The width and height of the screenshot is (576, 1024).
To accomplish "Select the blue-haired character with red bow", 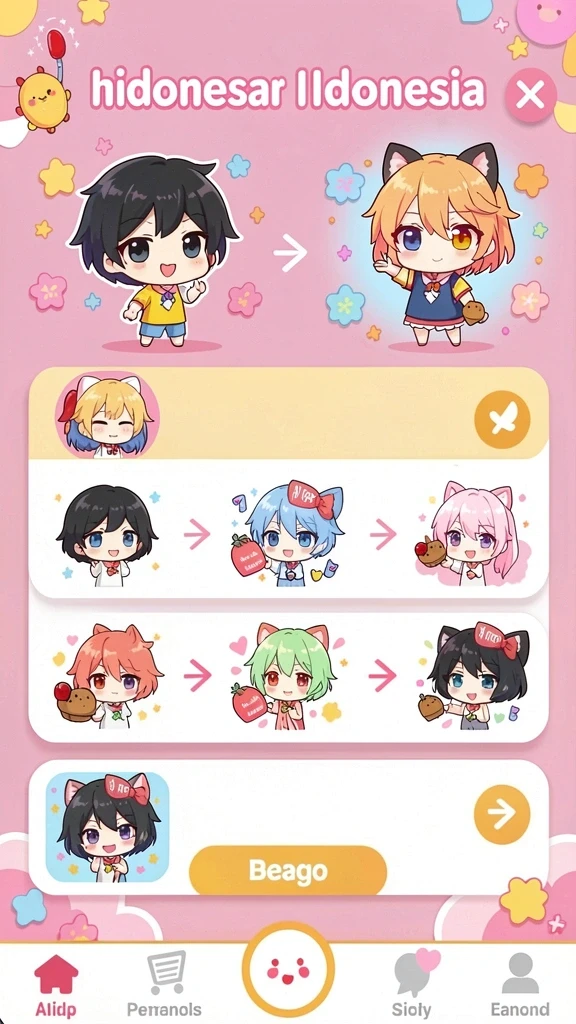I will 286,532.
